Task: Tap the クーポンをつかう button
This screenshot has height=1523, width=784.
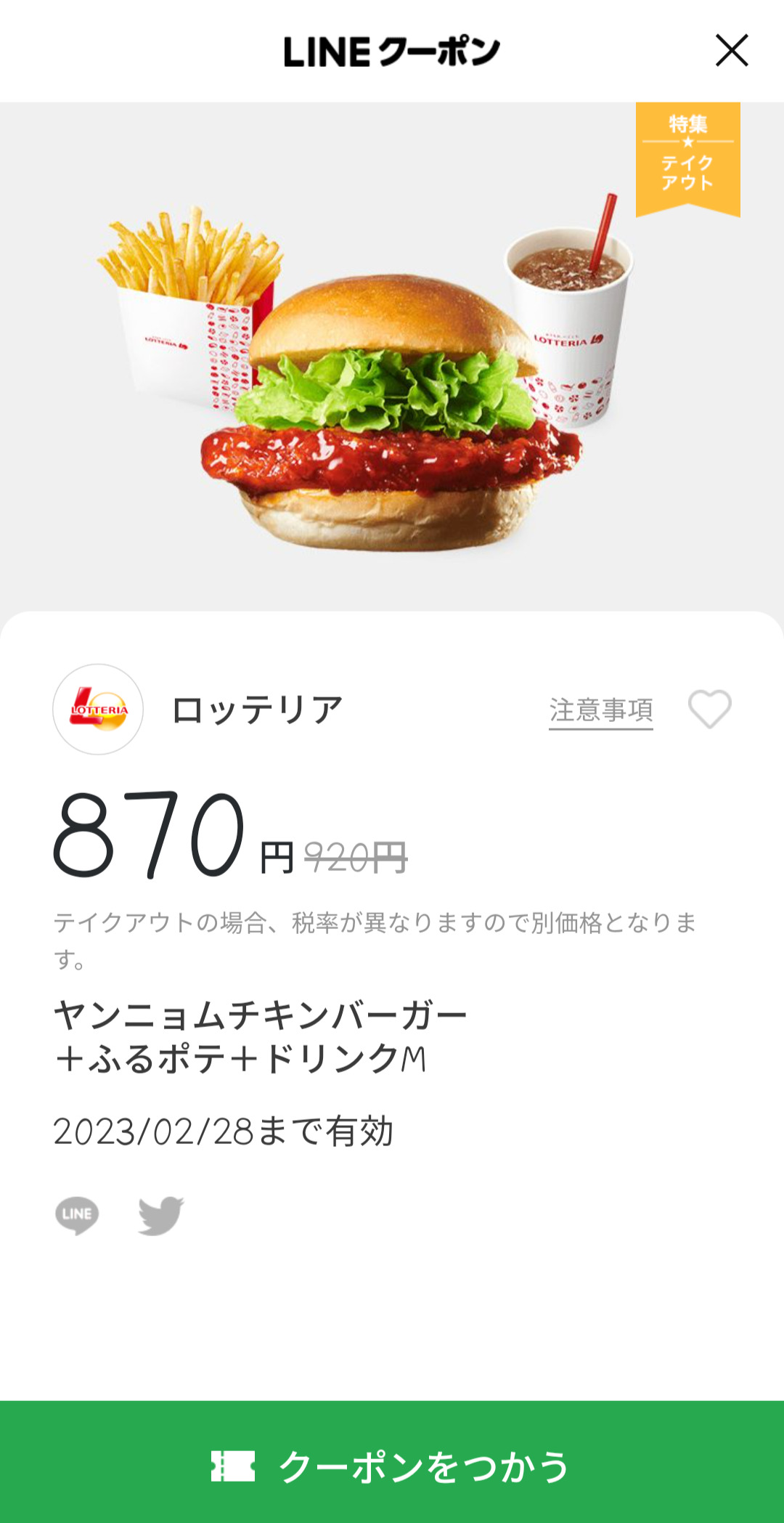Action: pos(392,1466)
